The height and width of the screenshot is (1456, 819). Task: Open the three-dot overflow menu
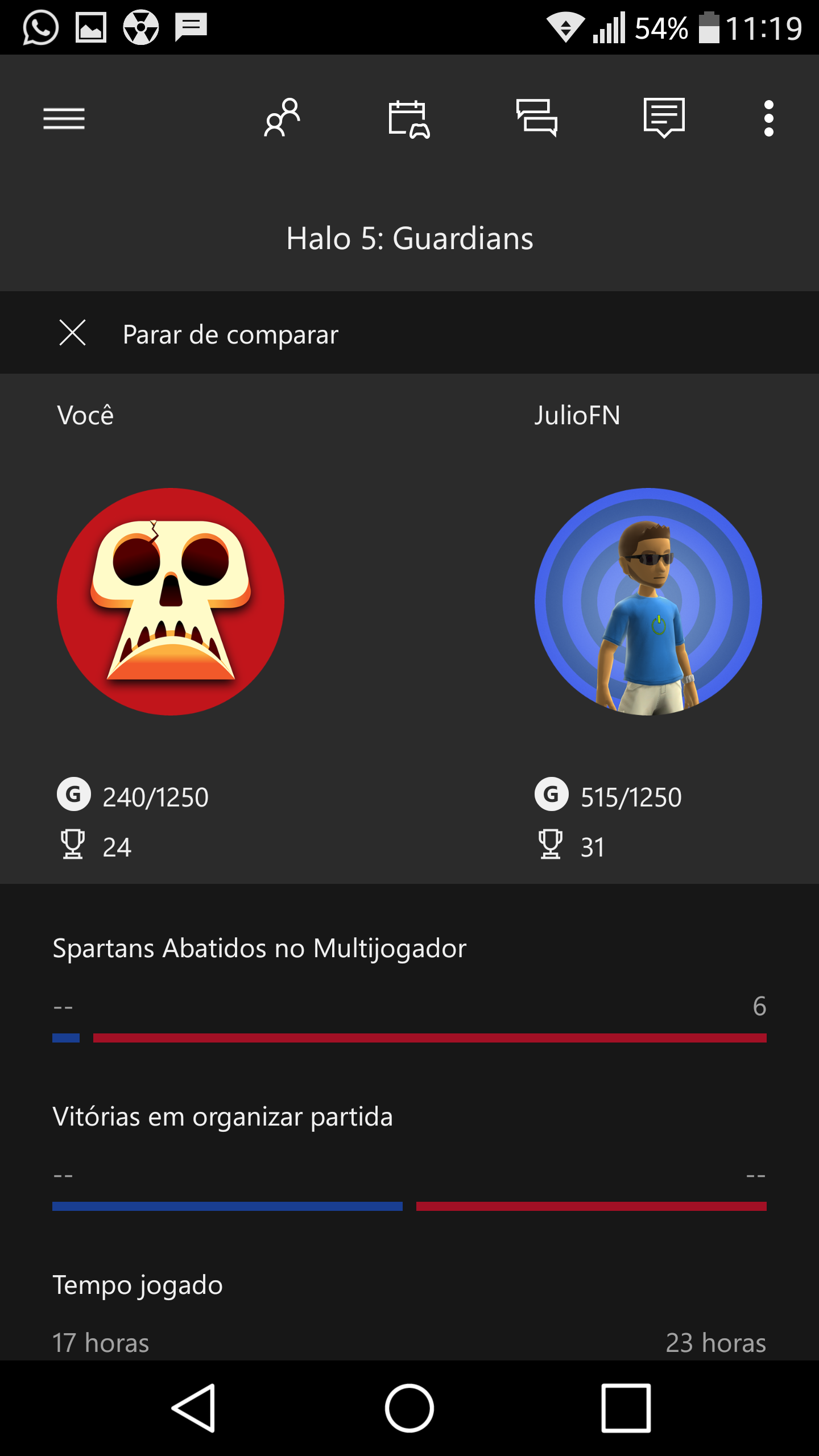768,118
